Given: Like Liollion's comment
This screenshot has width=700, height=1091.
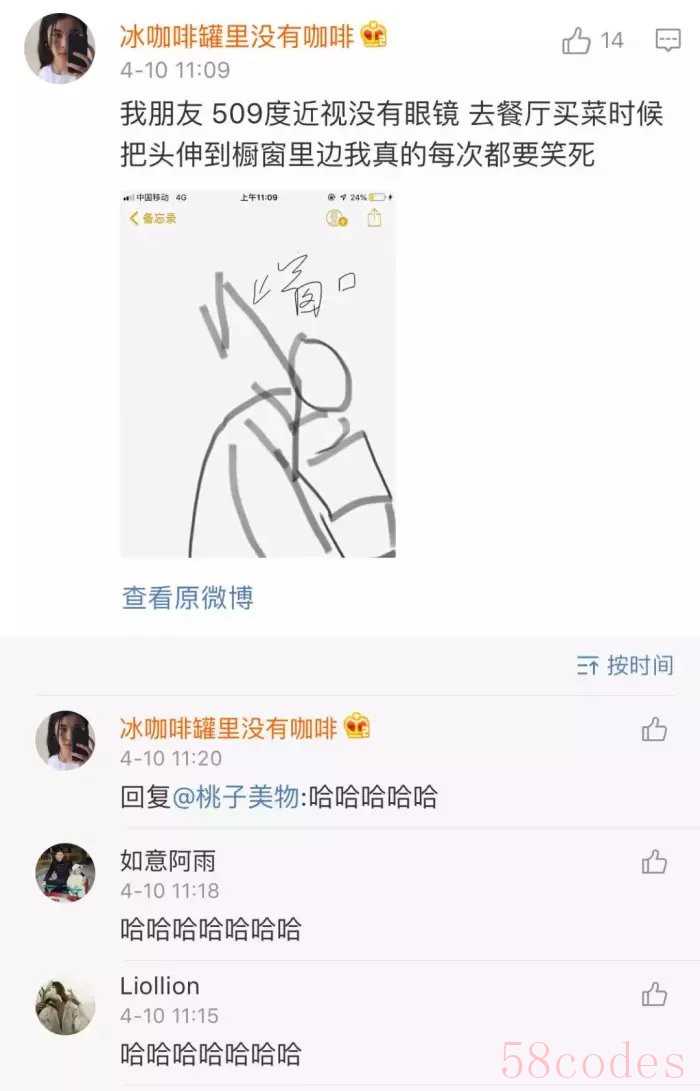Looking at the screenshot, I should pos(654,993).
